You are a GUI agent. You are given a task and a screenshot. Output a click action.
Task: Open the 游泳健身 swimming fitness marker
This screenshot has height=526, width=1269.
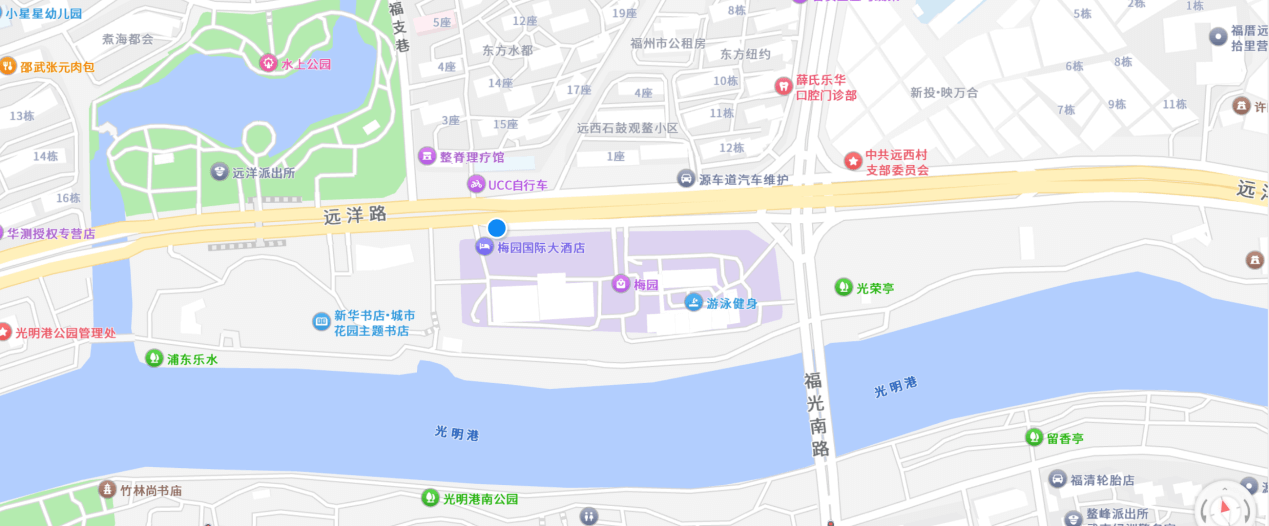click(694, 302)
